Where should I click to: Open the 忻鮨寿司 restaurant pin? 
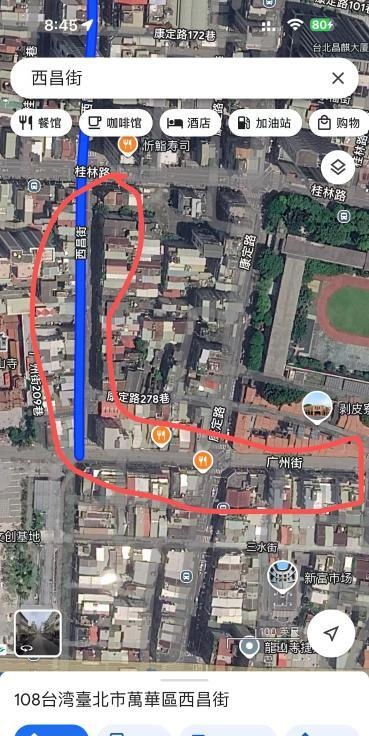click(x=127, y=145)
